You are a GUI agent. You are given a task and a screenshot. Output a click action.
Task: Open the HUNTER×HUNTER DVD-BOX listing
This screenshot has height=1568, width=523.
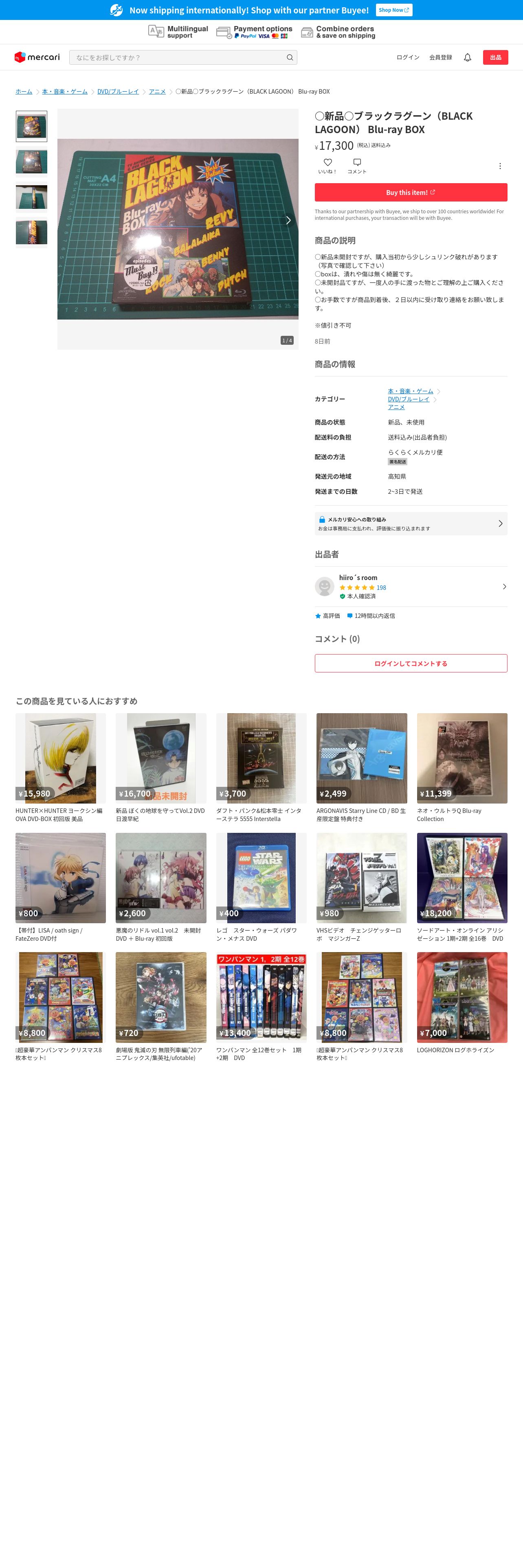pos(60,768)
